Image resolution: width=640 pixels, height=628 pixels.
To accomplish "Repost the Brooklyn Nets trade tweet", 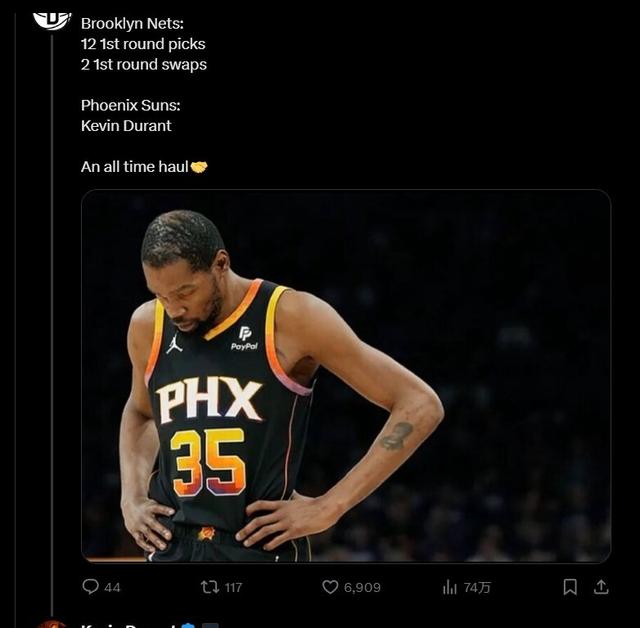I will coord(210,587).
